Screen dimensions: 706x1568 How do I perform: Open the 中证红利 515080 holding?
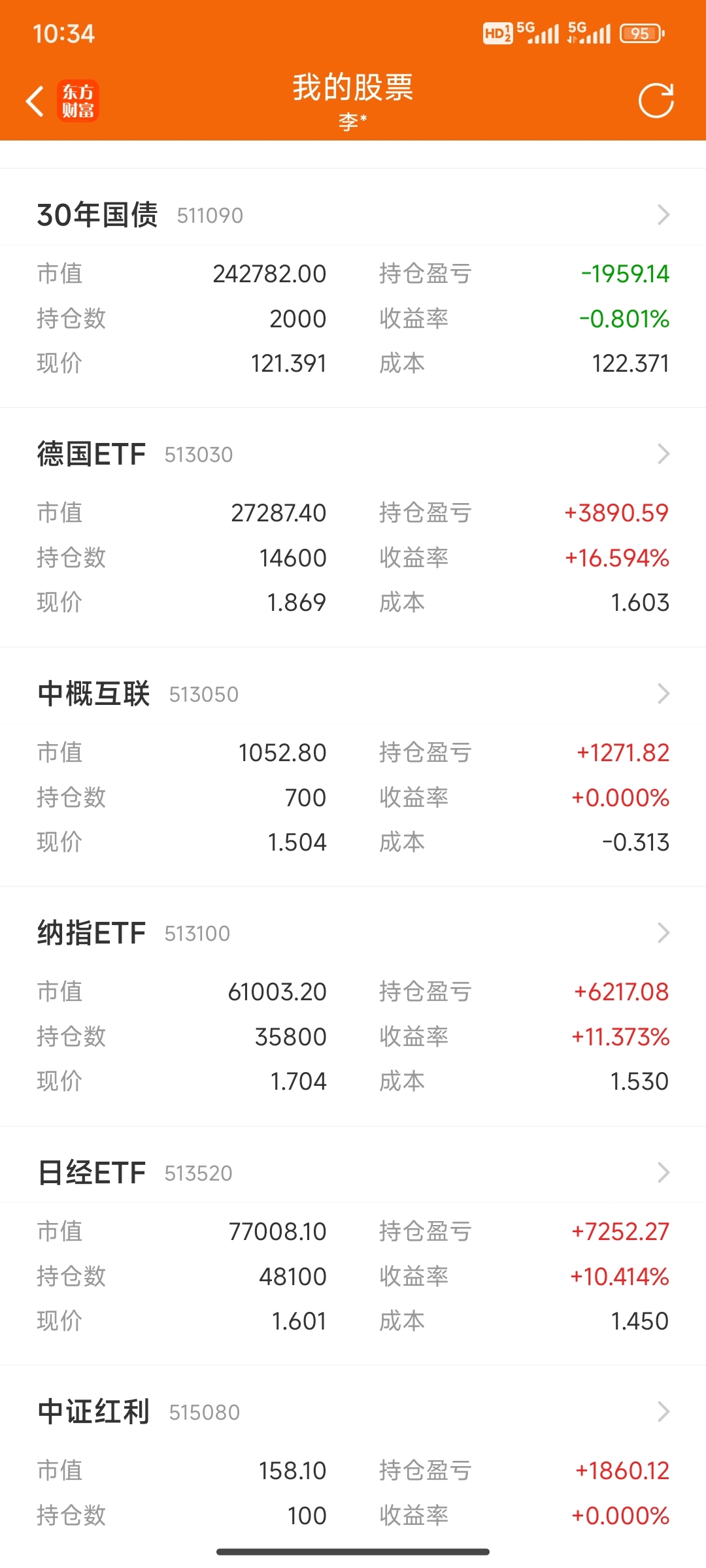[353, 1412]
